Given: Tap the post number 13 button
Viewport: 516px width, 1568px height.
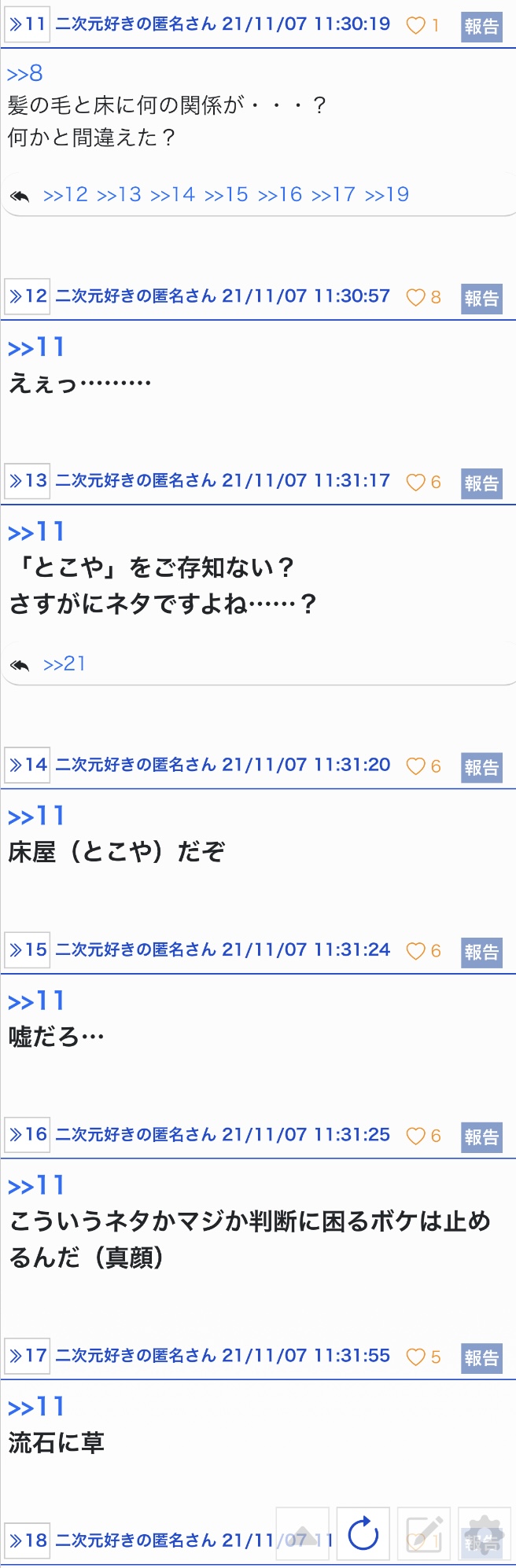Looking at the screenshot, I should coord(28,480).
